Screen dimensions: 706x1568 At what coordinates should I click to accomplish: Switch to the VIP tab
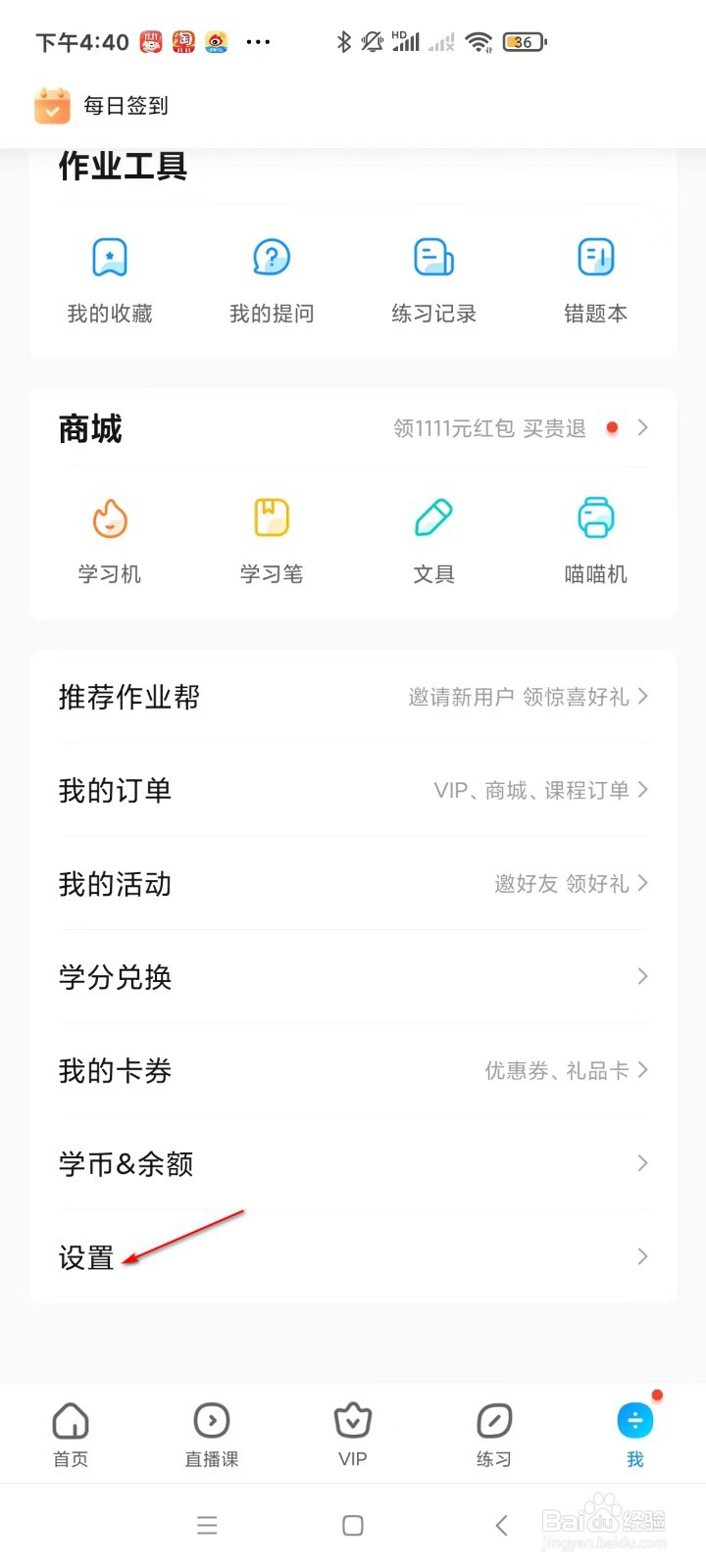tap(353, 1433)
